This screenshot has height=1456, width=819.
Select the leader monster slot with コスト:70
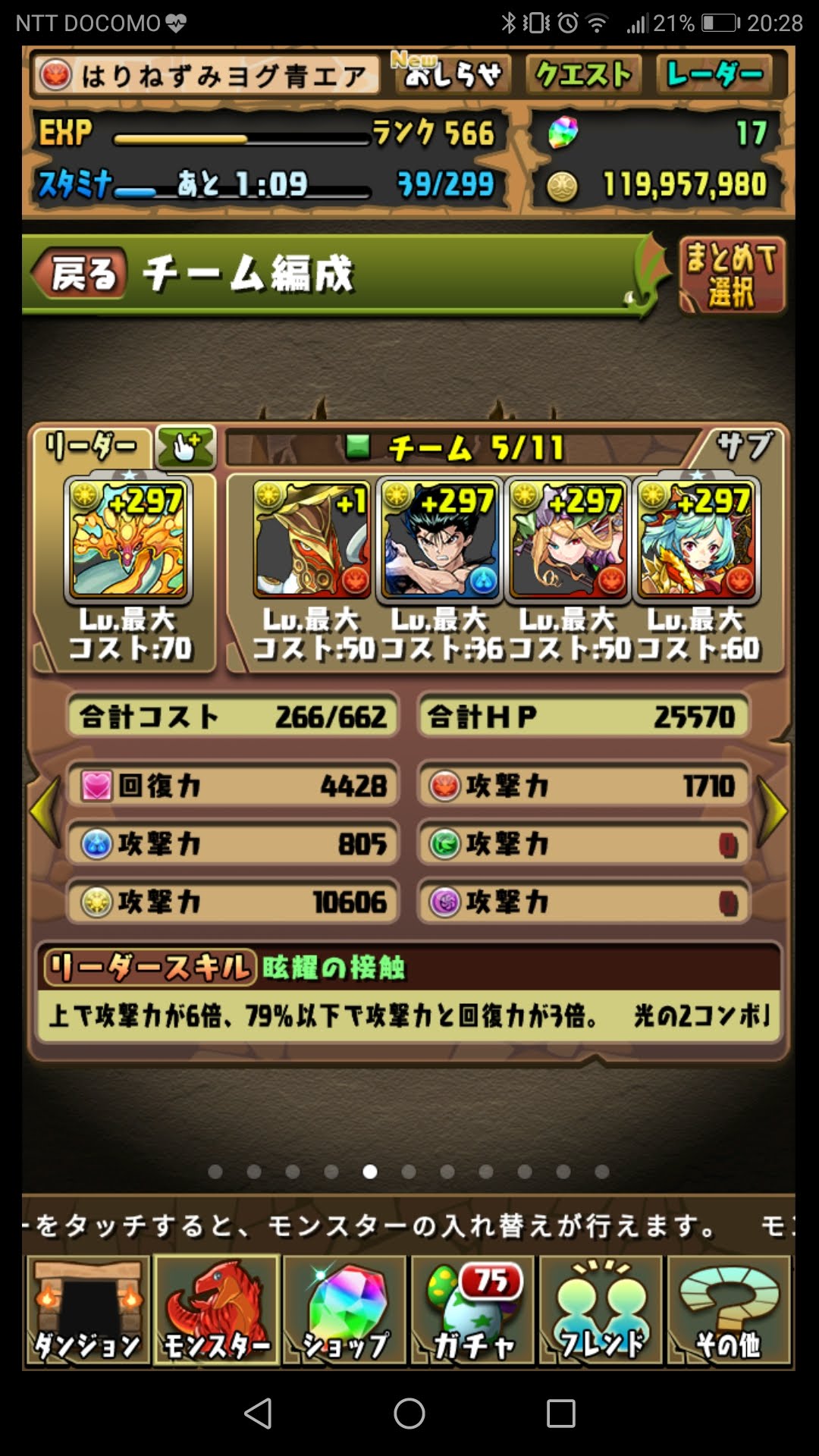(128, 540)
